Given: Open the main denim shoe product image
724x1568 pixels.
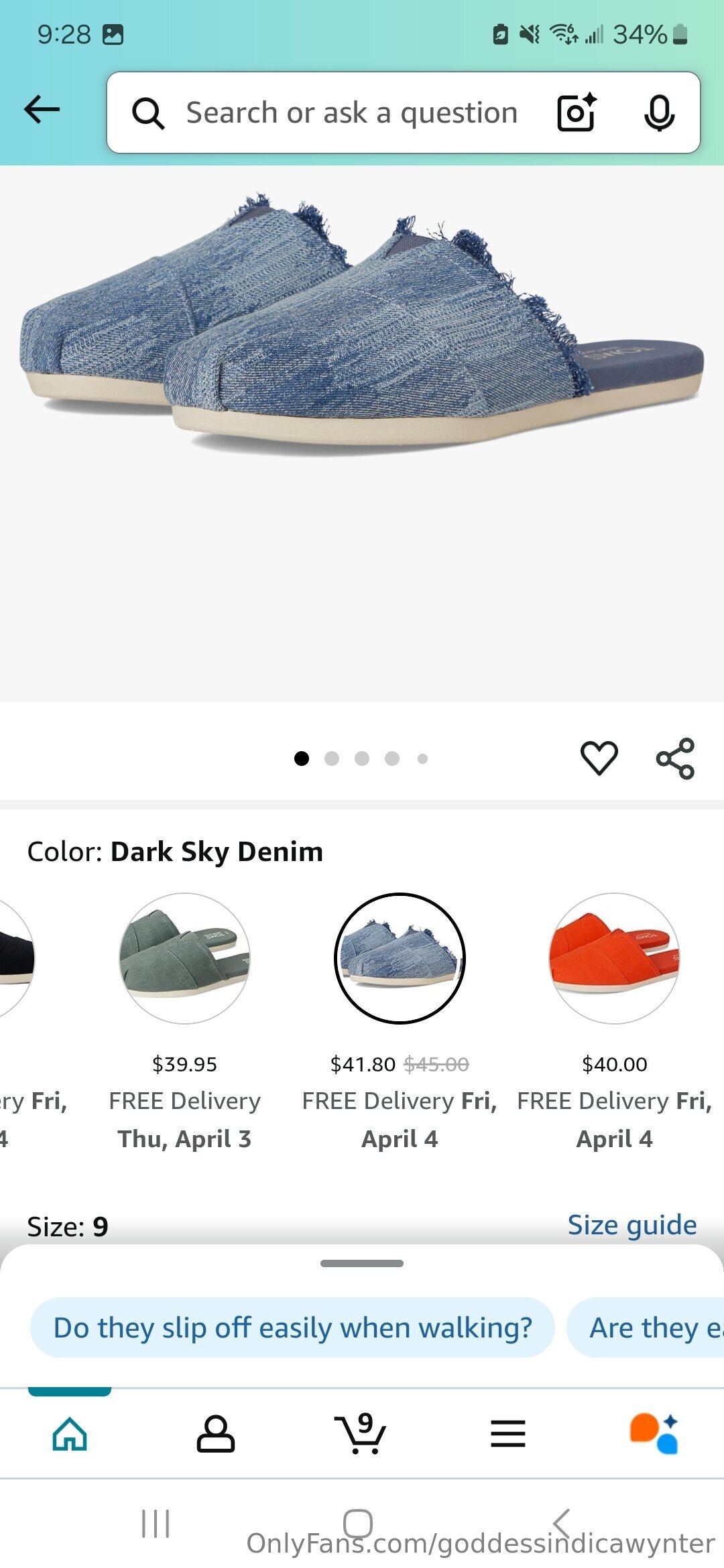Looking at the screenshot, I should [362, 322].
